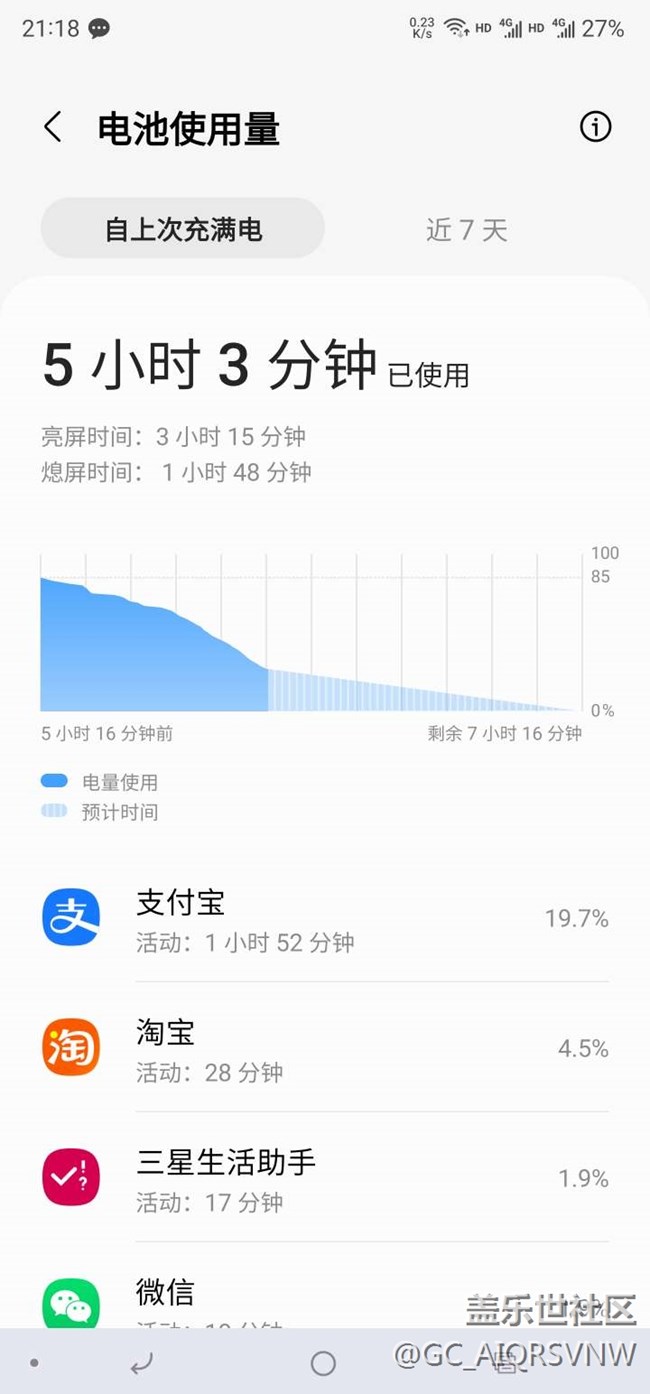The image size is (650, 1394).
Task: Select the 自上次充满电 tab
Action: tap(183, 229)
